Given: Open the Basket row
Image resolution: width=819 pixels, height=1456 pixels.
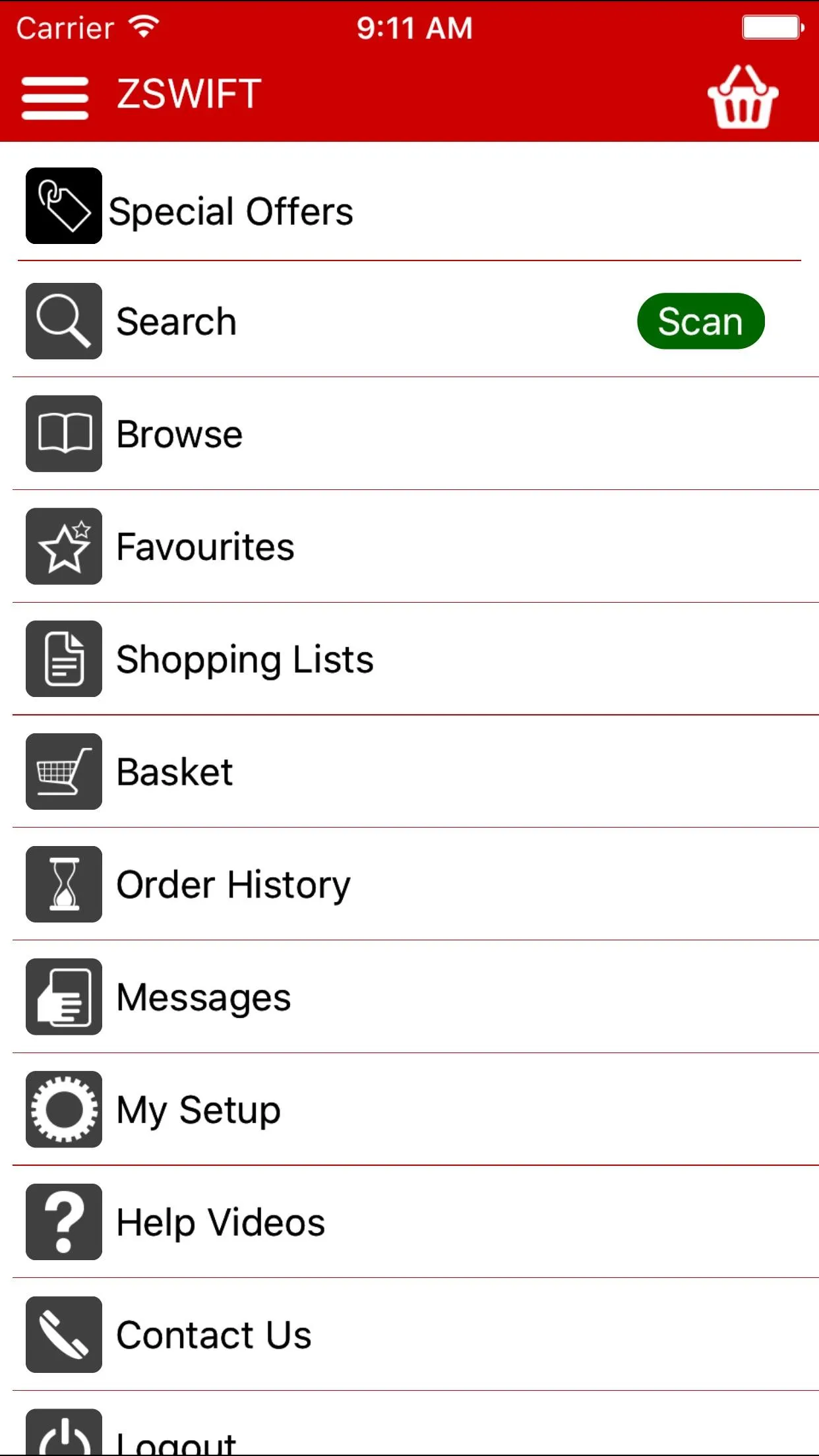Looking at the screenshot, I should click(175, 772).
